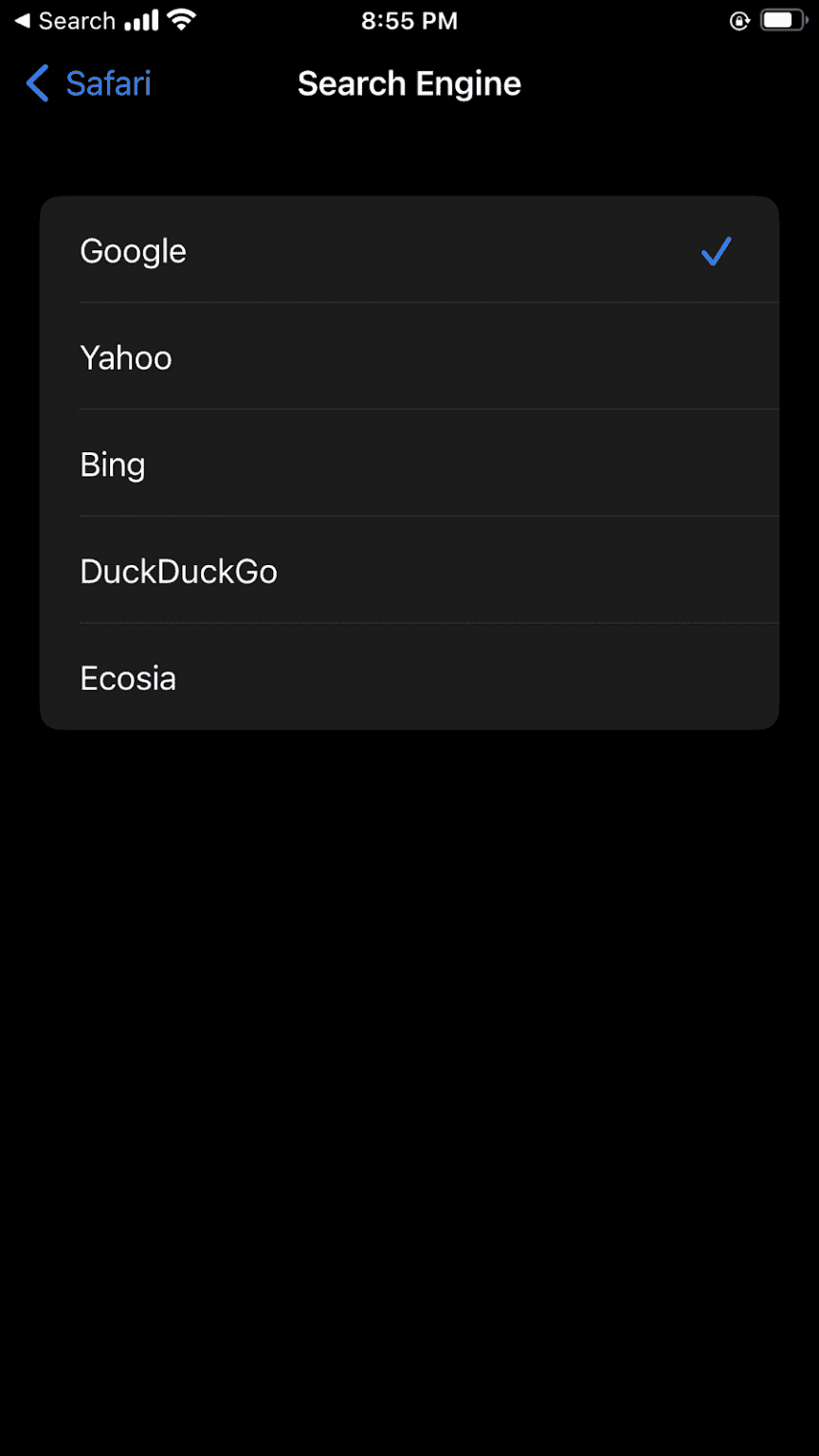Tap the blue back chevron icon

(36, 83)
